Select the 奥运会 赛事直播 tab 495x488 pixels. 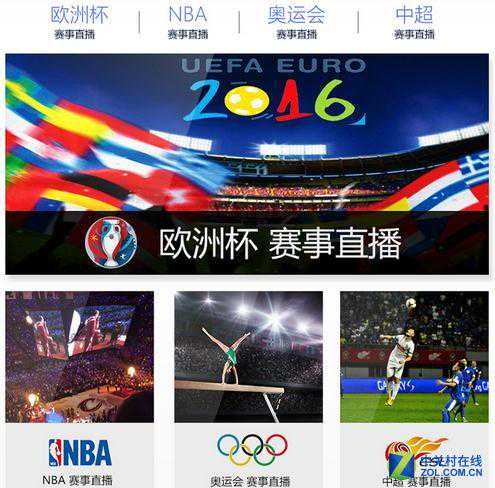click(x=296, y=23)
